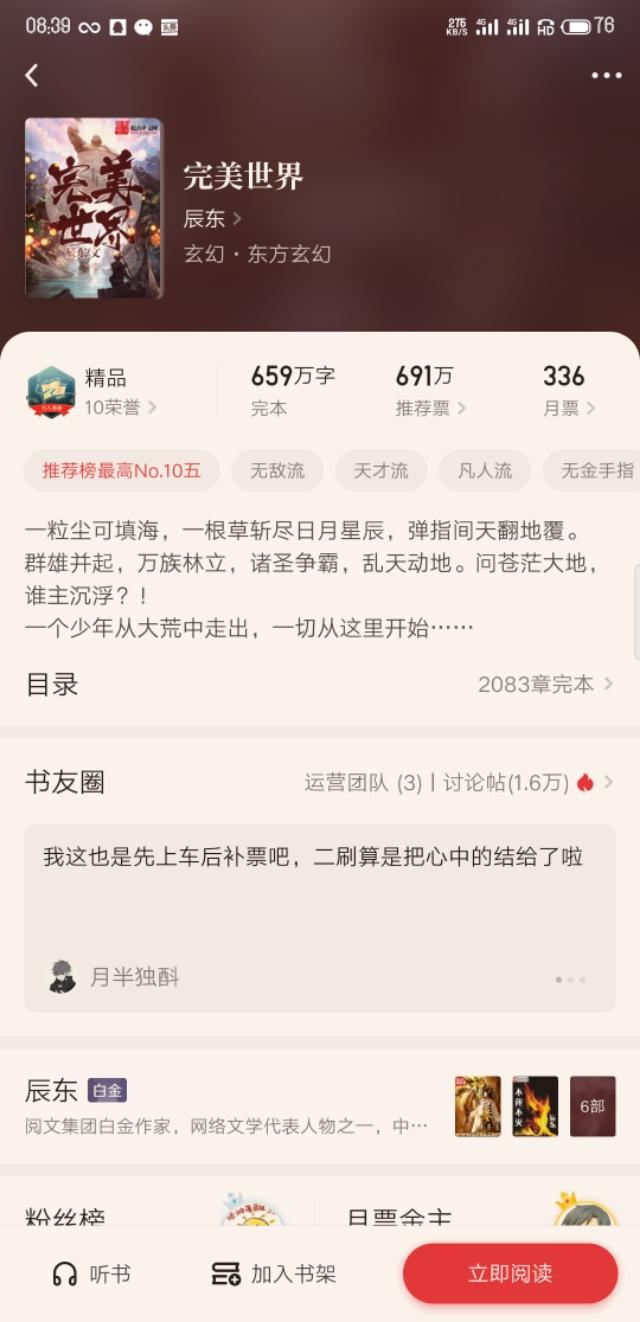Viewport: 640px width, 1322px height.
Task: View author 辰东 白金 profile row
Action: (x=228, y=1106)
